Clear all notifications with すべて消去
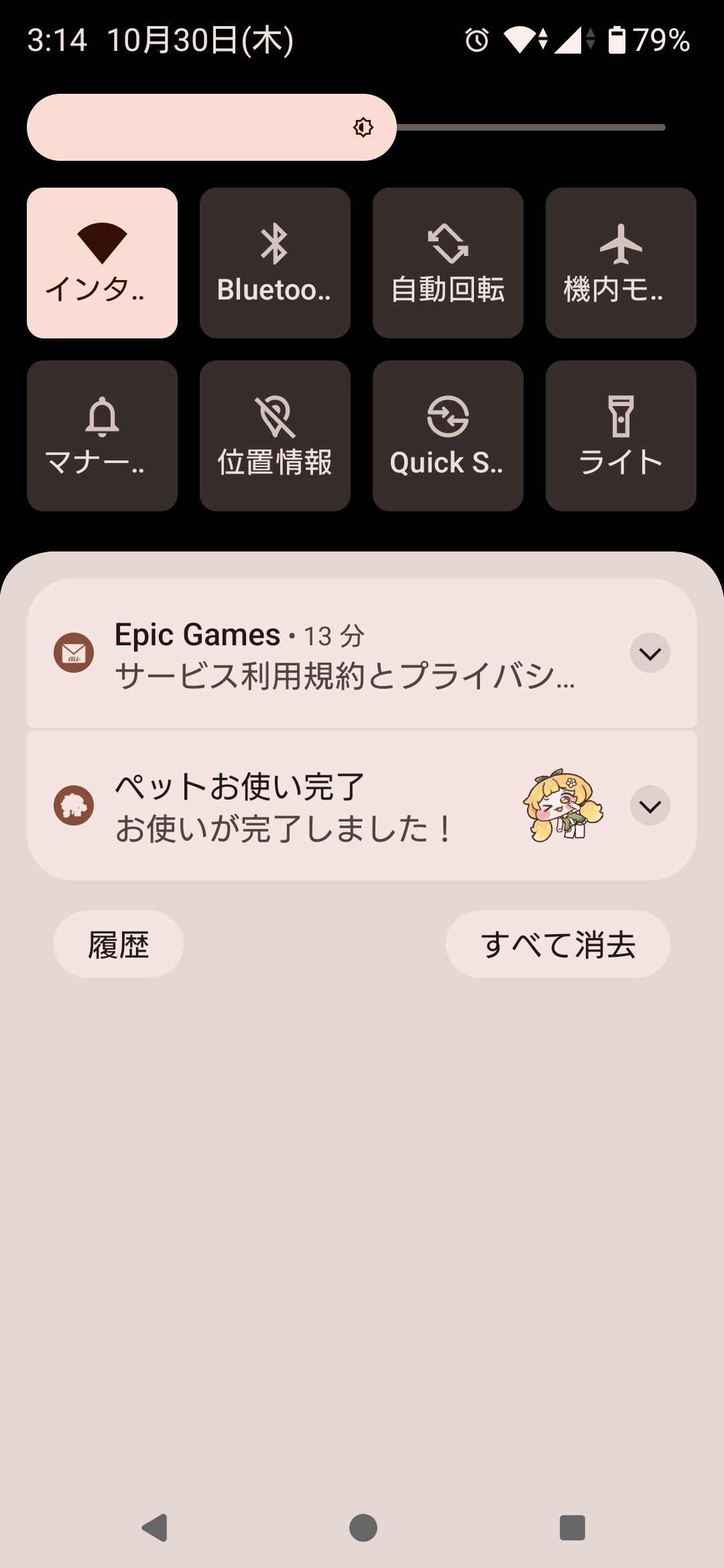 tap(558, 944)
